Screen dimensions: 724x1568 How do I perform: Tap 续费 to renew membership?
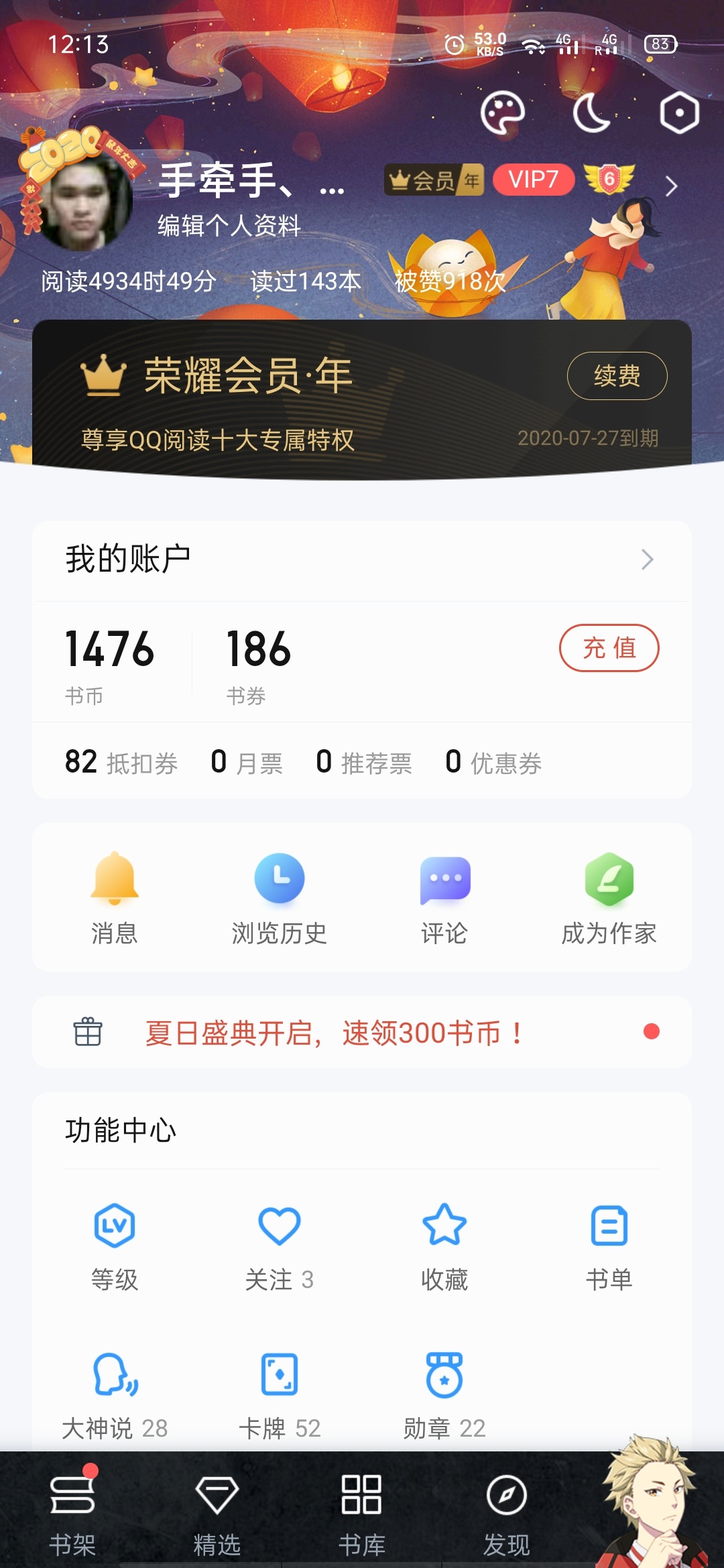pyautogui.click(x=617, y=376)
